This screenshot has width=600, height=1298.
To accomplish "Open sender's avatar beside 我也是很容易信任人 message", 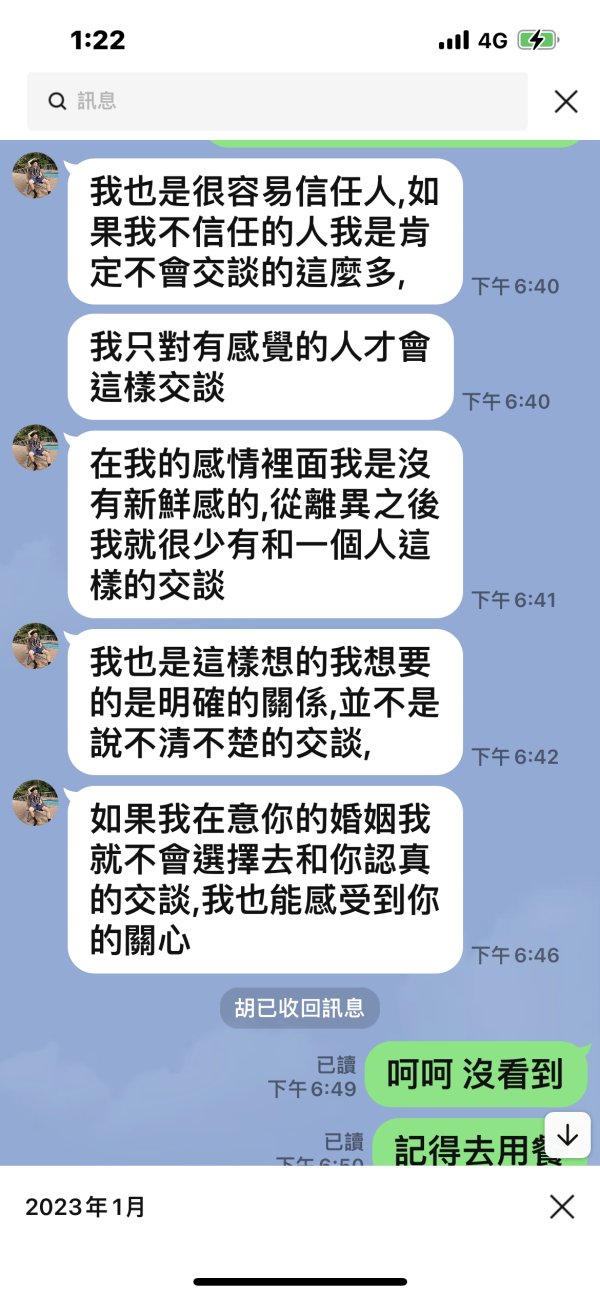I will [x=35, y=175].
